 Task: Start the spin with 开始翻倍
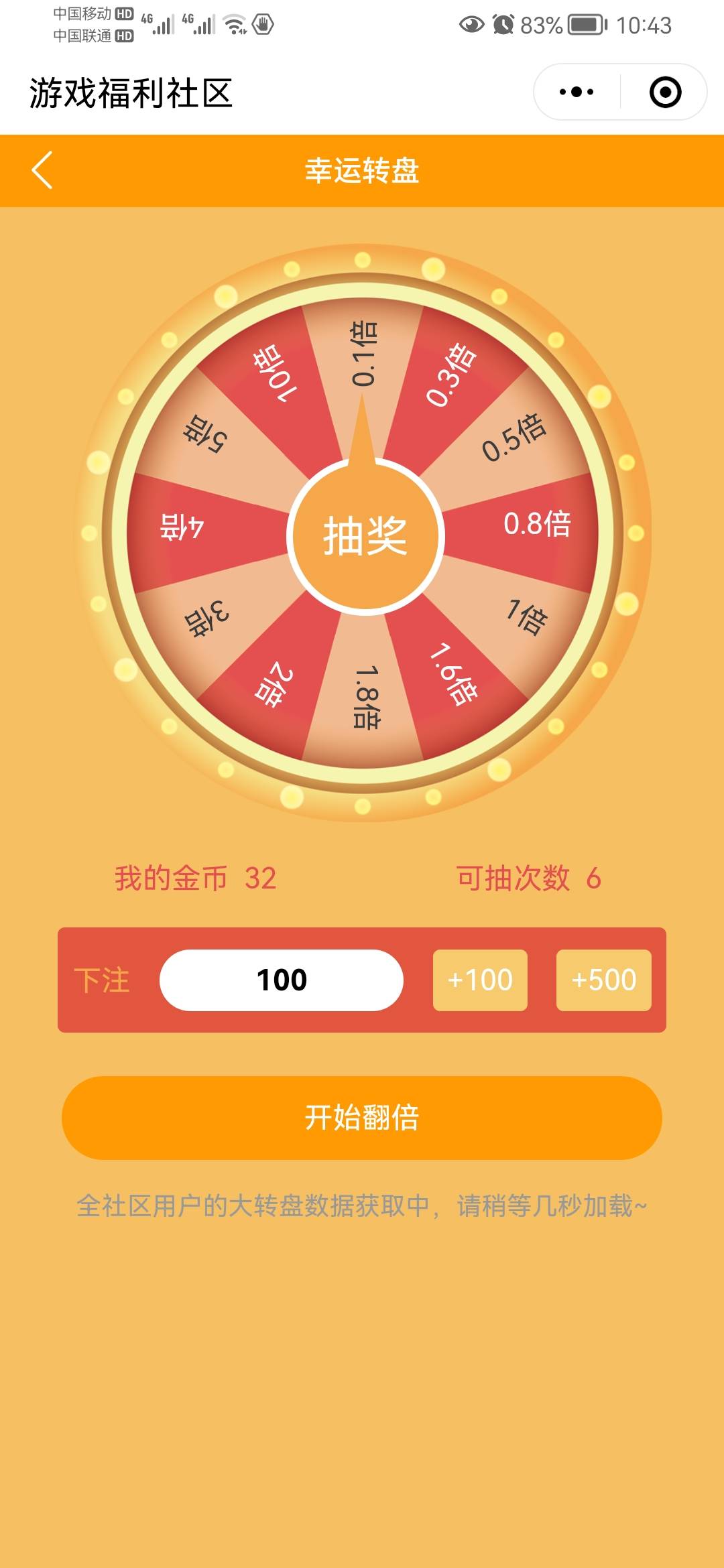click(362, 1118)
